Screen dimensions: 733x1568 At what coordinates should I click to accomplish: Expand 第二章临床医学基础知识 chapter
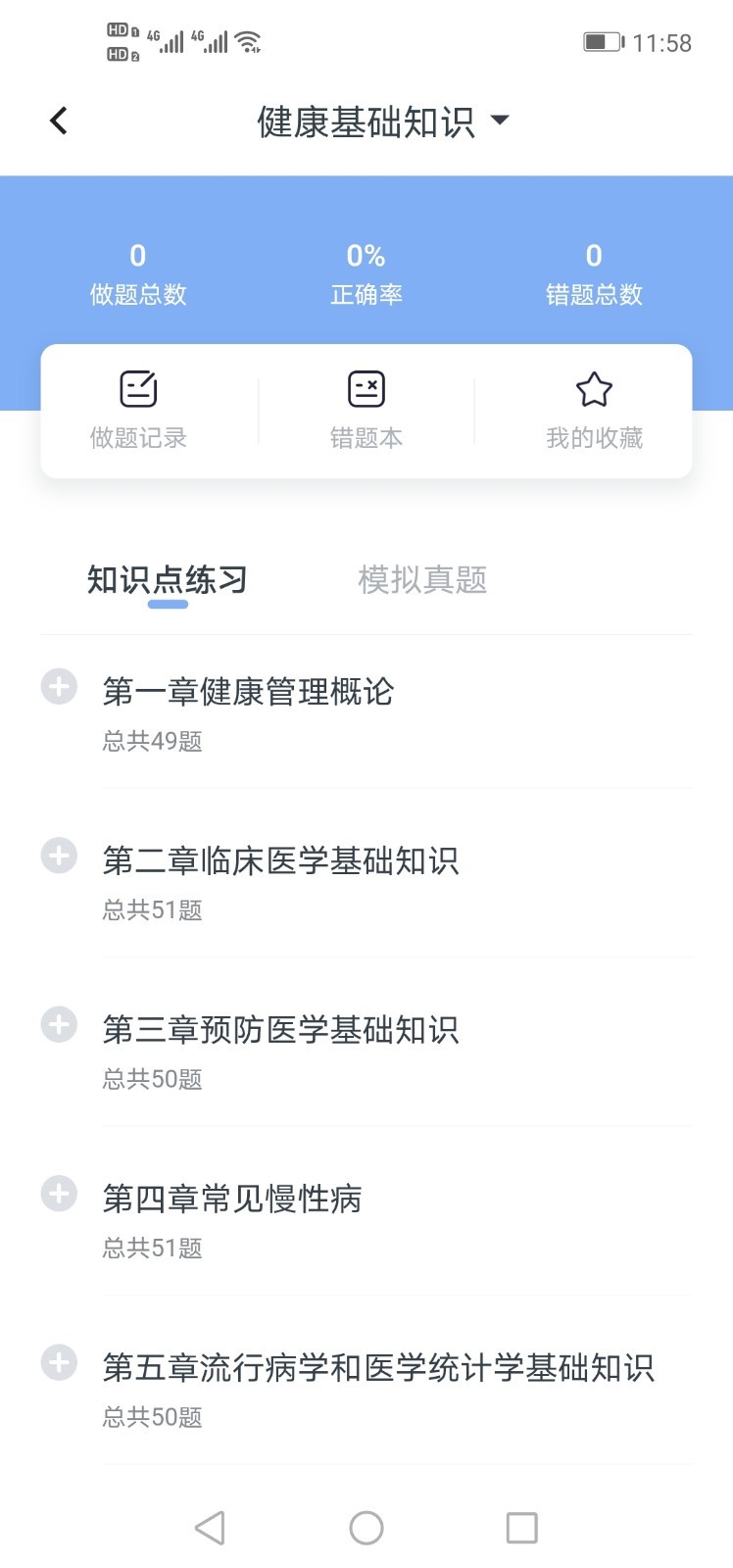coord(58,856)
